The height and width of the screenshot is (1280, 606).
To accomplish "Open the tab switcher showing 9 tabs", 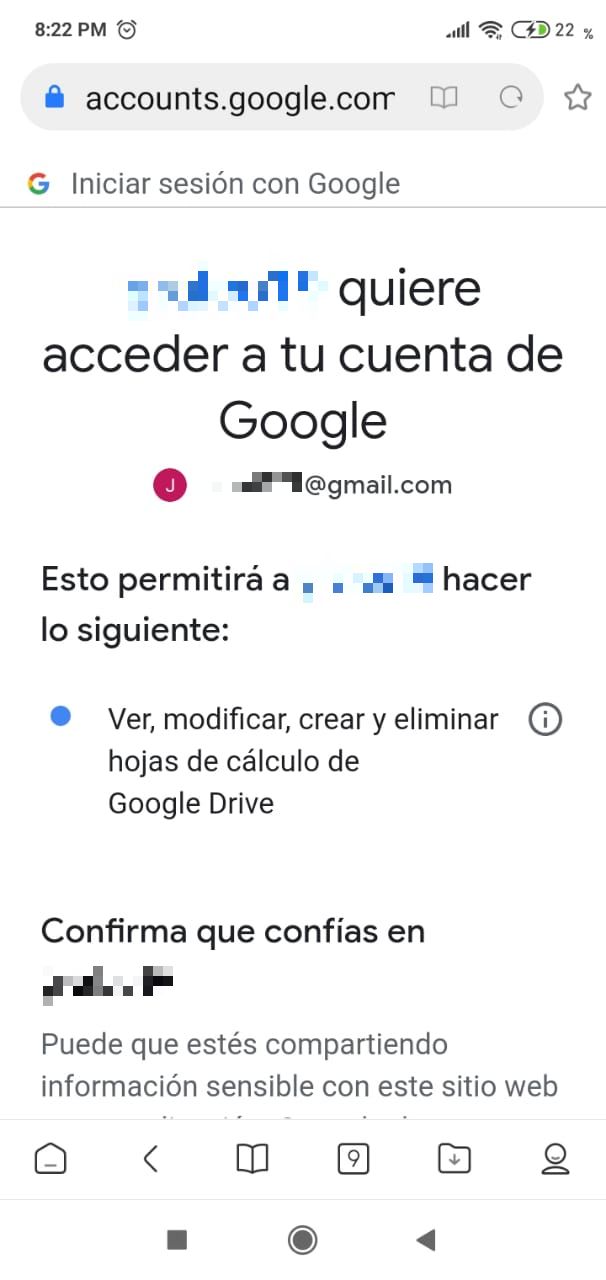I will pyautogui.click(x=353, y=1159).
